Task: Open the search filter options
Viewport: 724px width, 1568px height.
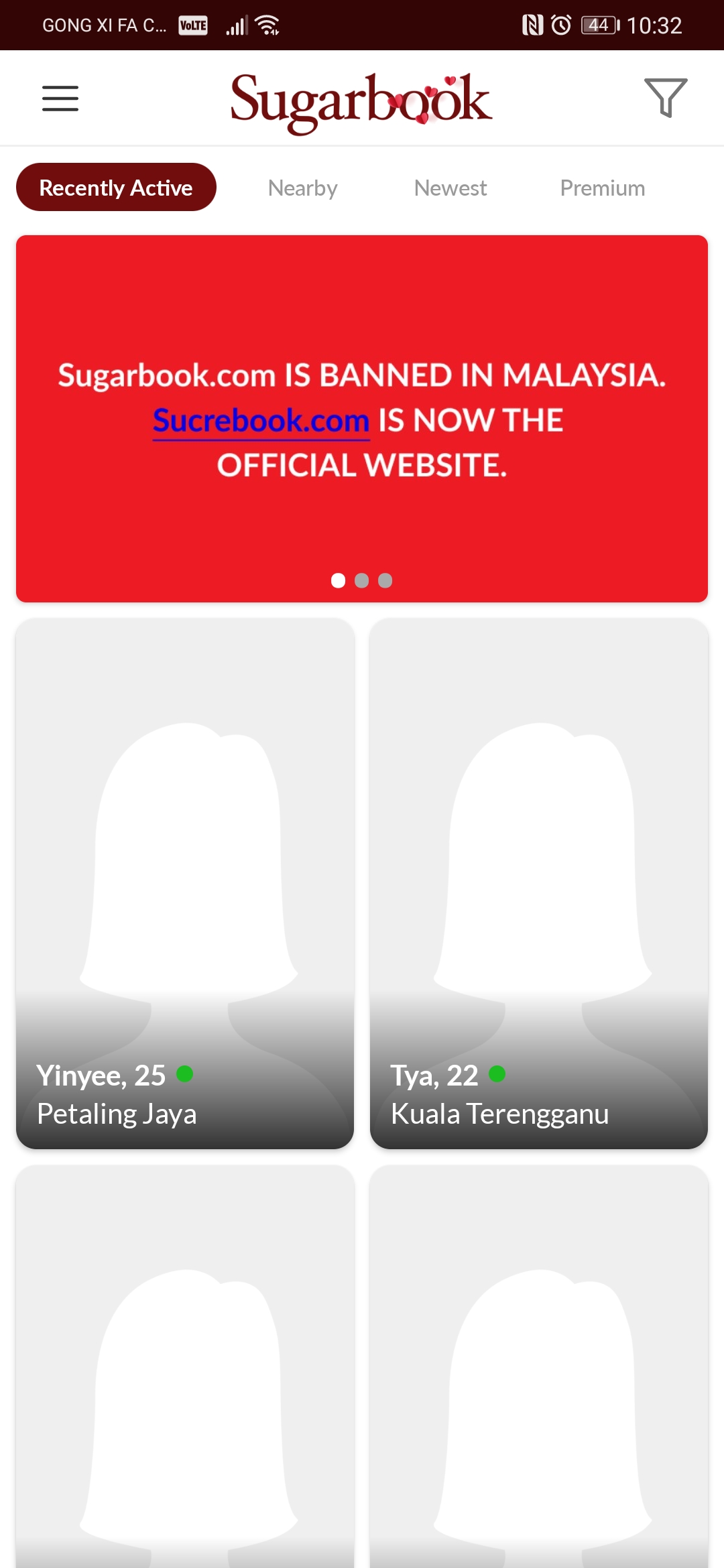Action: coord(665,98)
